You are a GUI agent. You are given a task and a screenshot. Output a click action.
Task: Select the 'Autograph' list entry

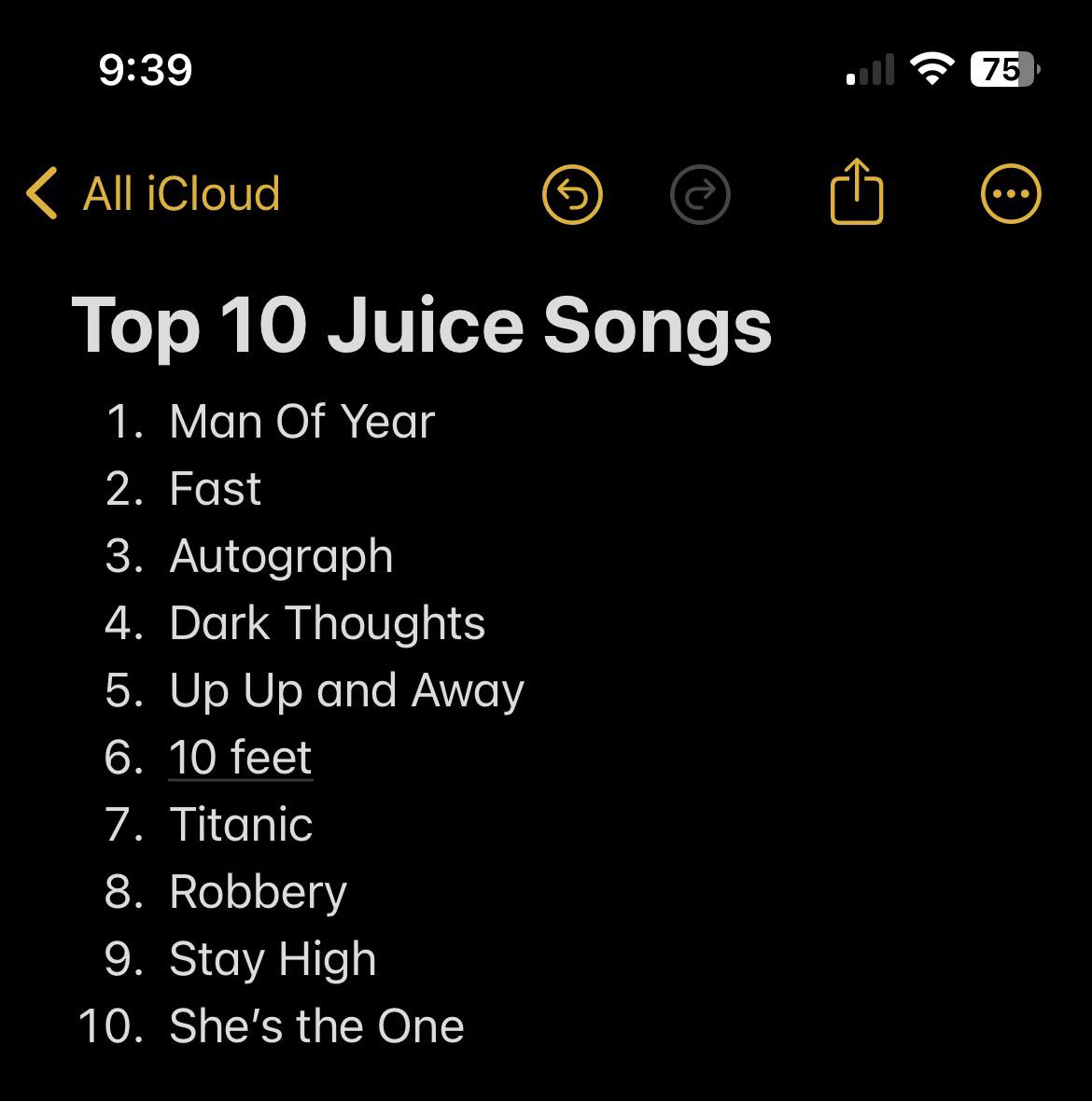[280, 555]
